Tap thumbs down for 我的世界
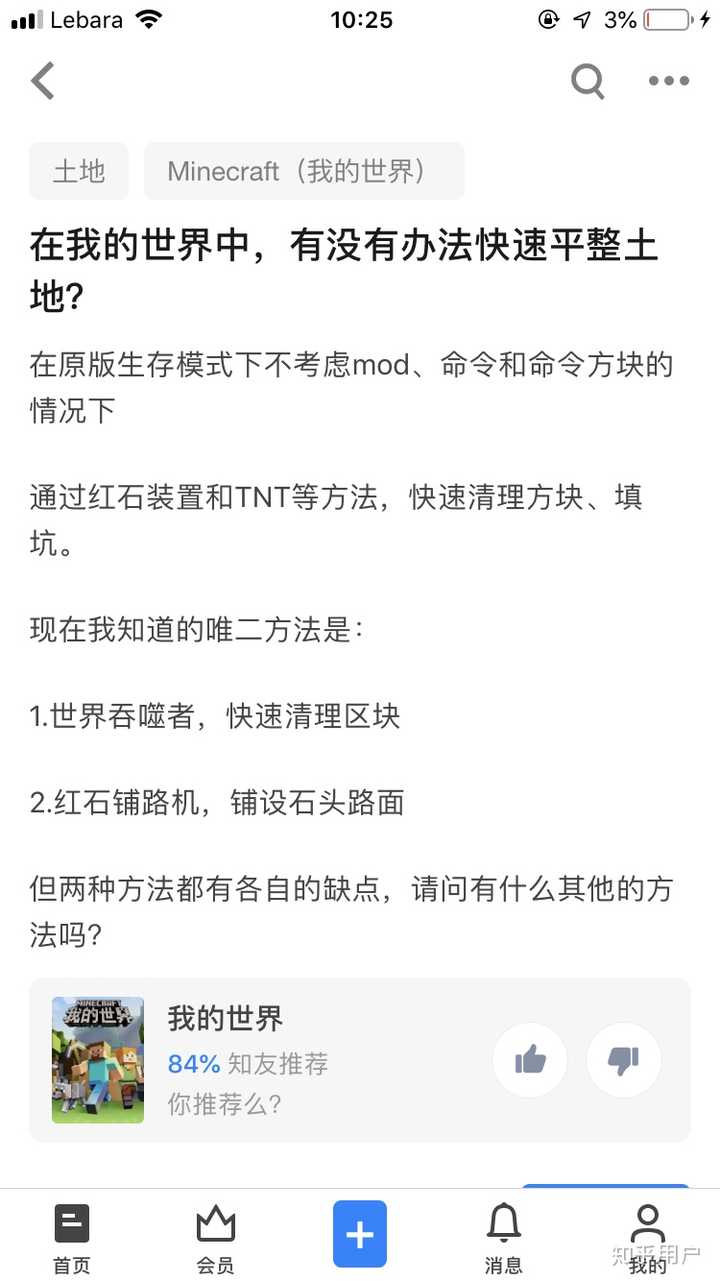Image resolution: width=720 pixels, height=1281 pixels. [x=623, y=1060]
